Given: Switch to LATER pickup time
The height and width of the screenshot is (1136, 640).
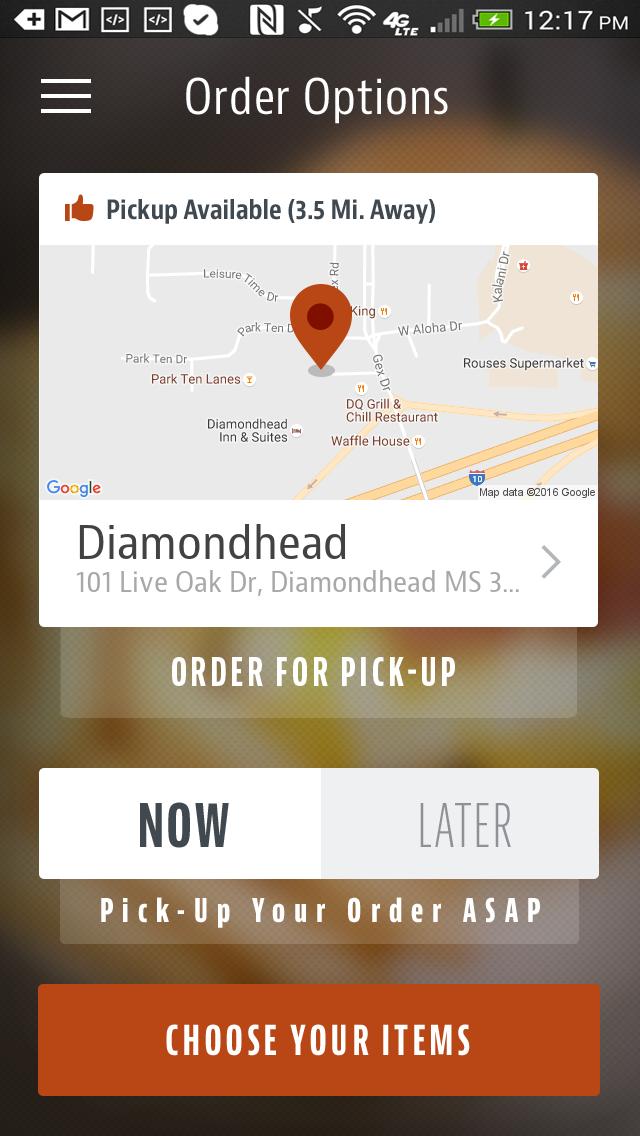Looking at the screenshot, I should point(461,824).
